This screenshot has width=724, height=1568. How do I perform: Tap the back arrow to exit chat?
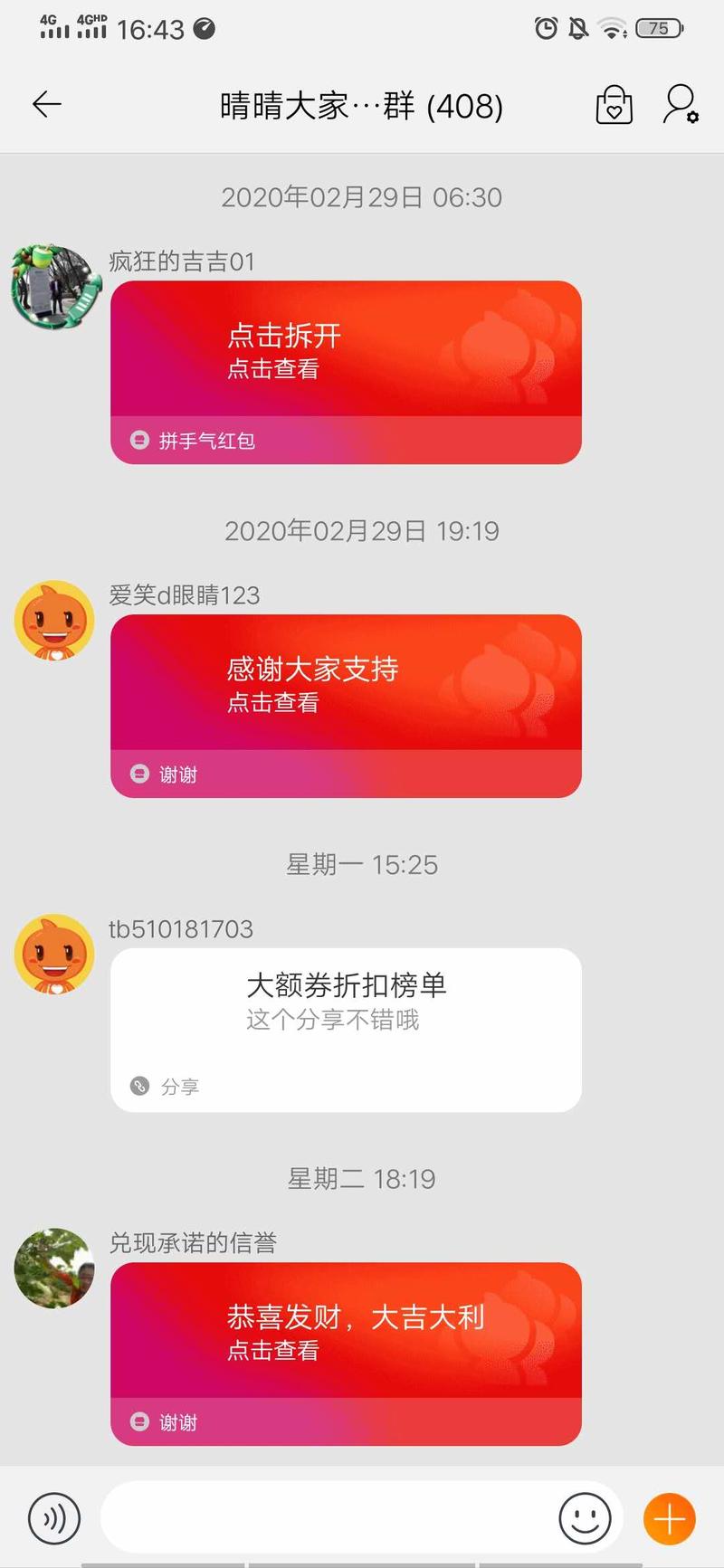[x=45, y=103]
